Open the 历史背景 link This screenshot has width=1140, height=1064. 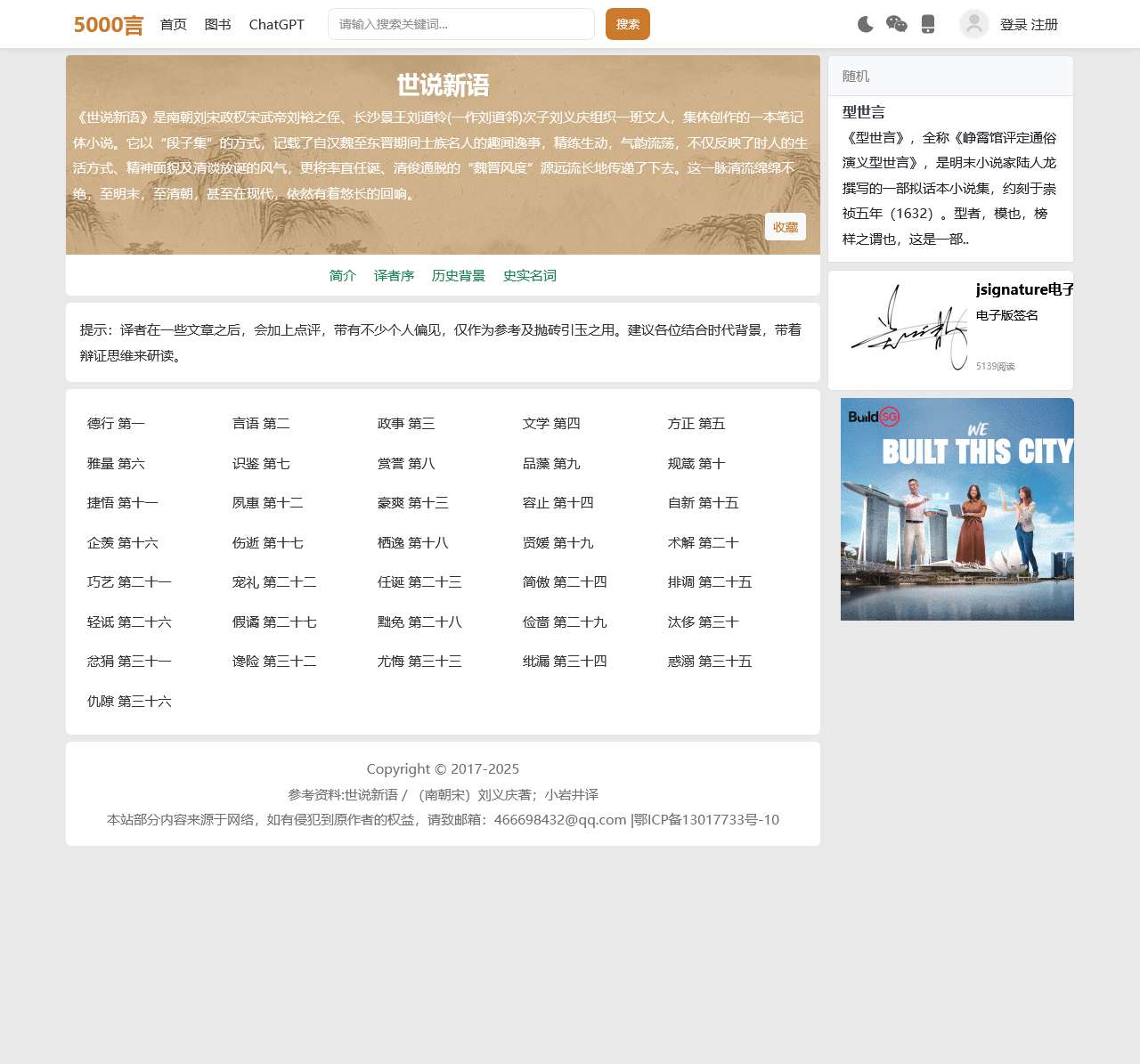[x=459, y=275]
